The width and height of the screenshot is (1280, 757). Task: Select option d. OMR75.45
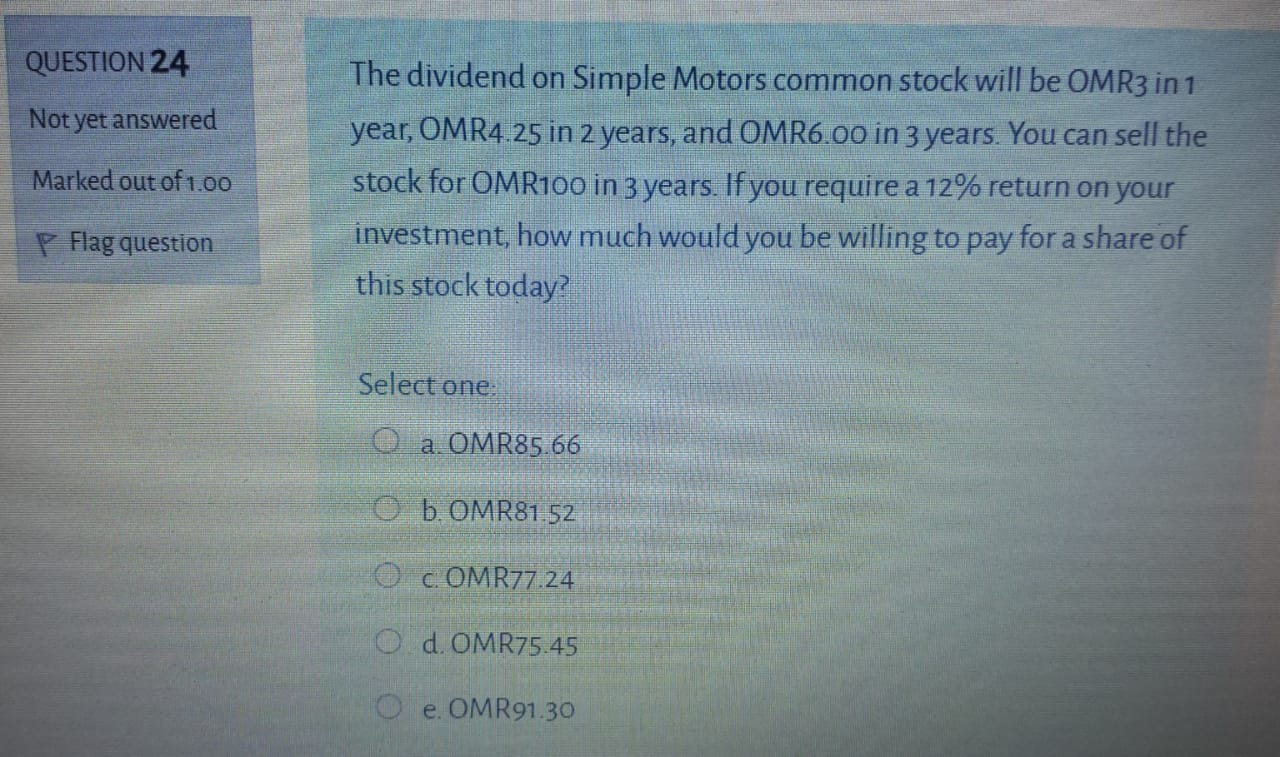[389, 644]
